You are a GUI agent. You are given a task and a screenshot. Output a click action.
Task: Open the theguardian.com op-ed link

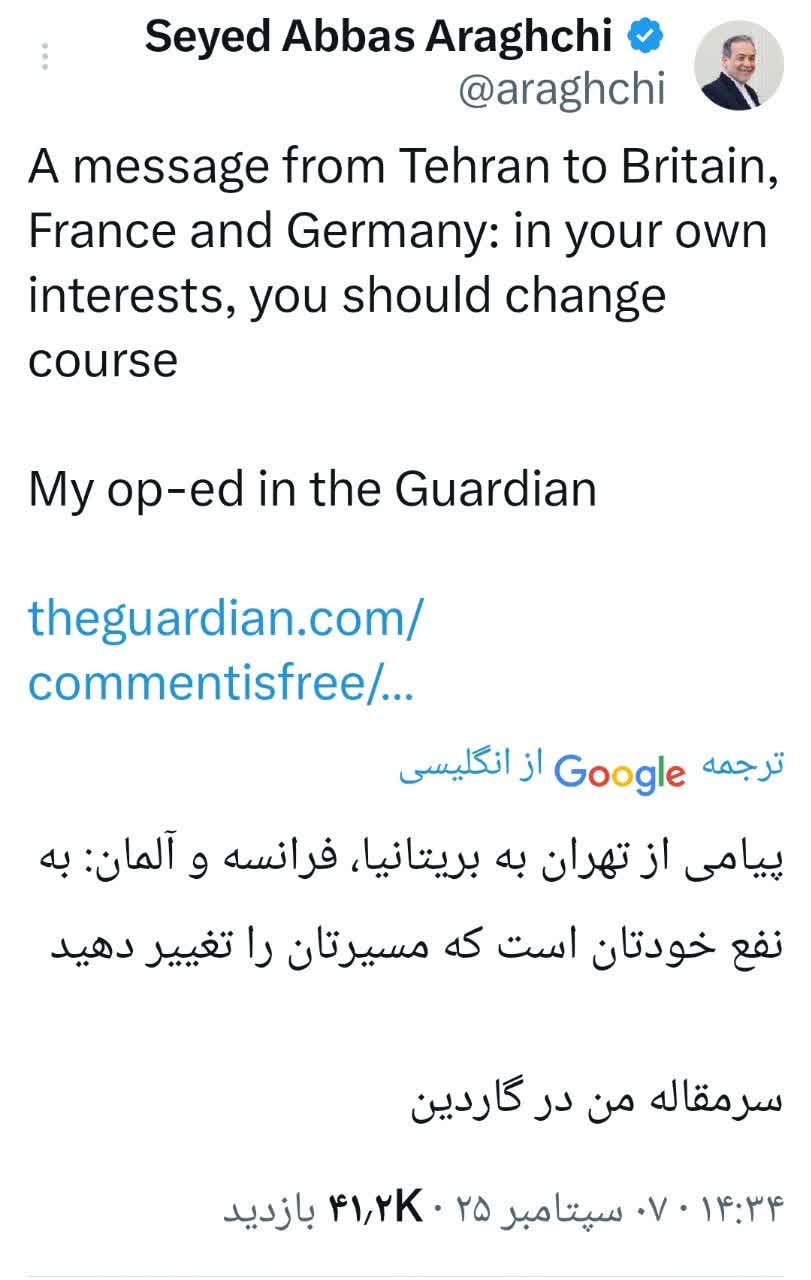coord(227,651)
